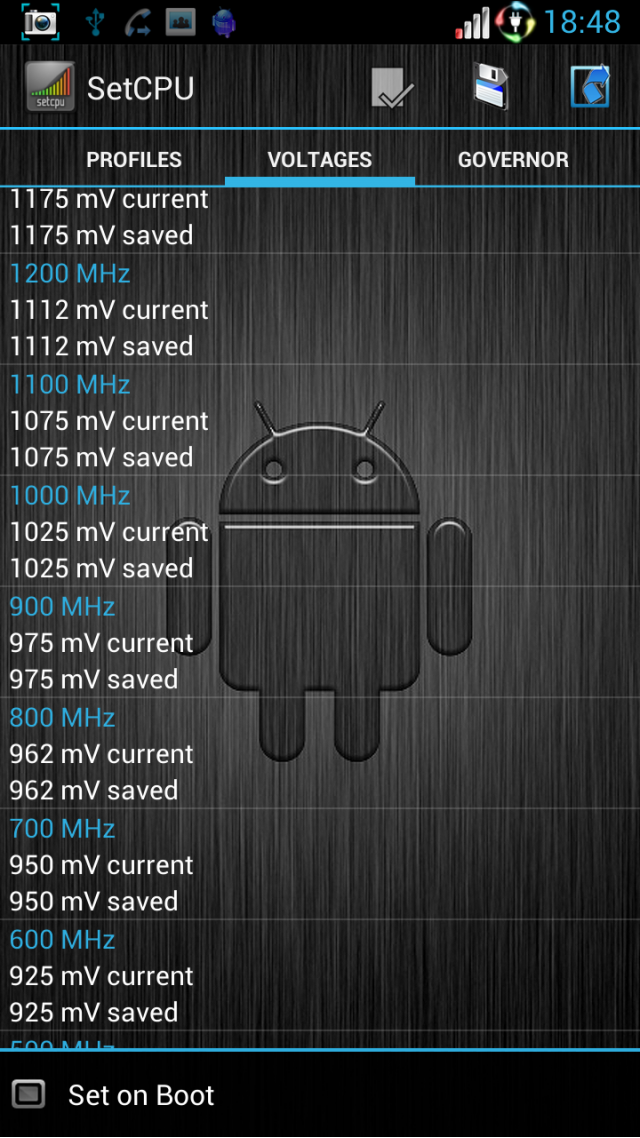Open the 900 MHz voltage entry
Screen dimensions: 640x1138
(x=320, y=642)
